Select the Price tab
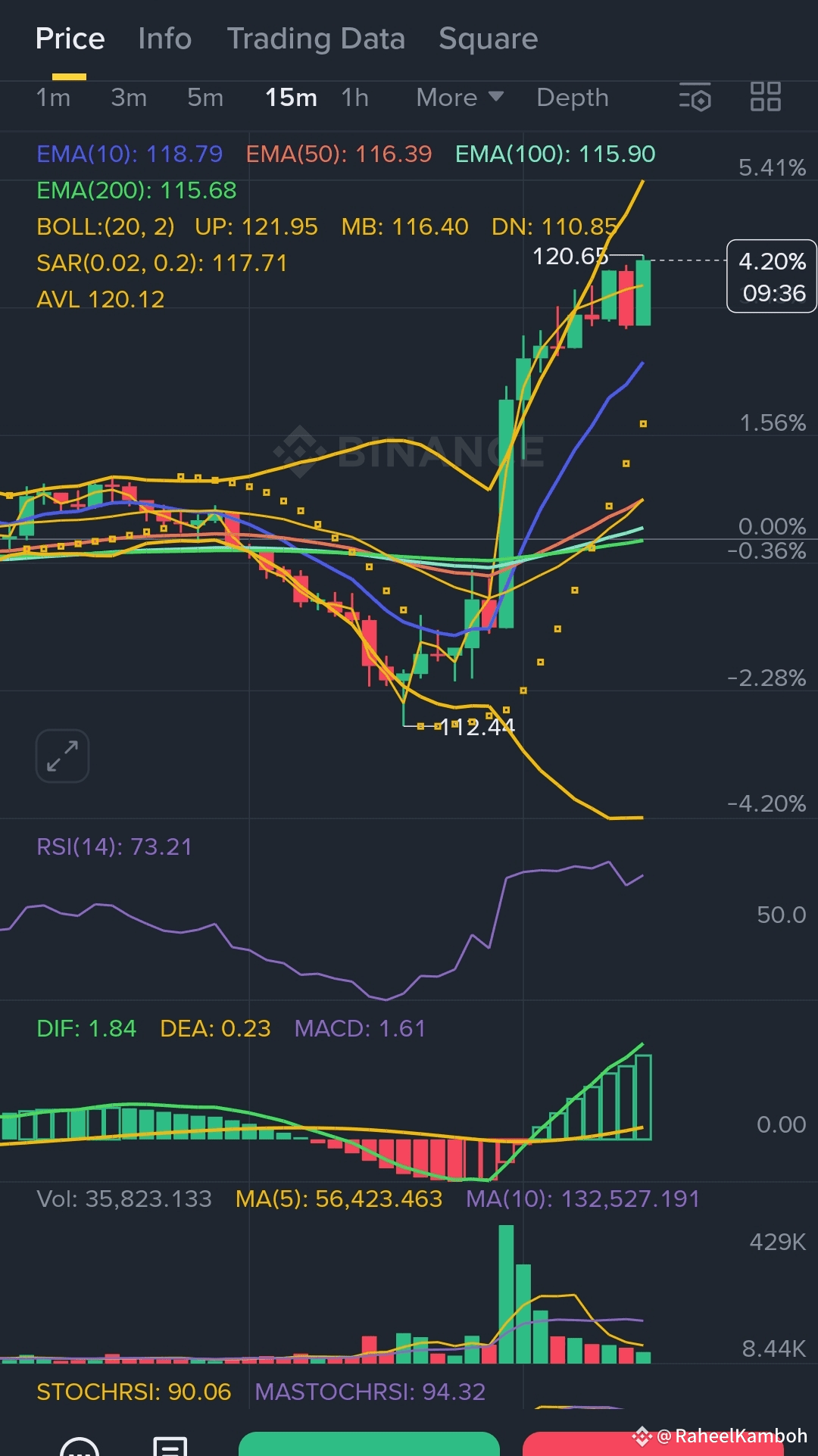This screenshot has width=818, height=1456. 70,39
